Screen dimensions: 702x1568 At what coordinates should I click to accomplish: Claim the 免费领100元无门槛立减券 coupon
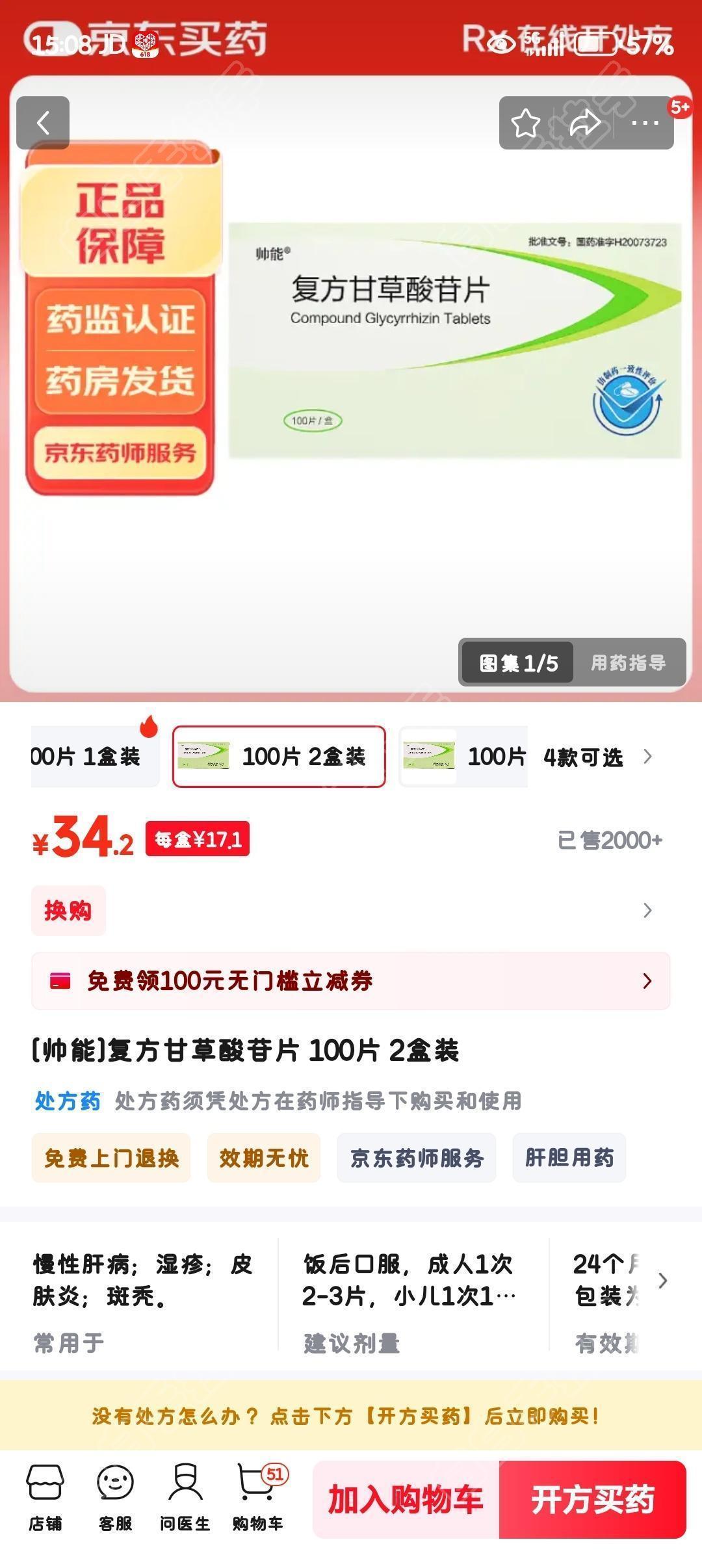click(x=351, y=980)
